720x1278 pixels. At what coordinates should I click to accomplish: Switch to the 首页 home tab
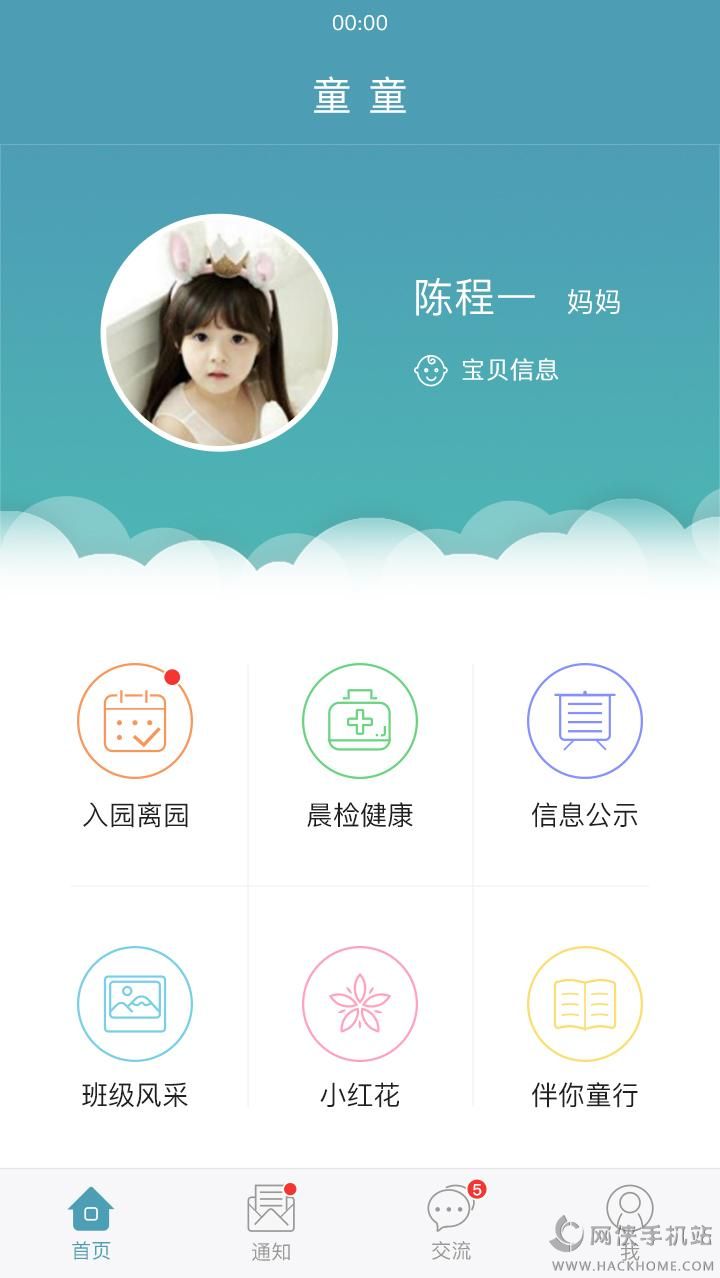click(x=91, y=1222)
